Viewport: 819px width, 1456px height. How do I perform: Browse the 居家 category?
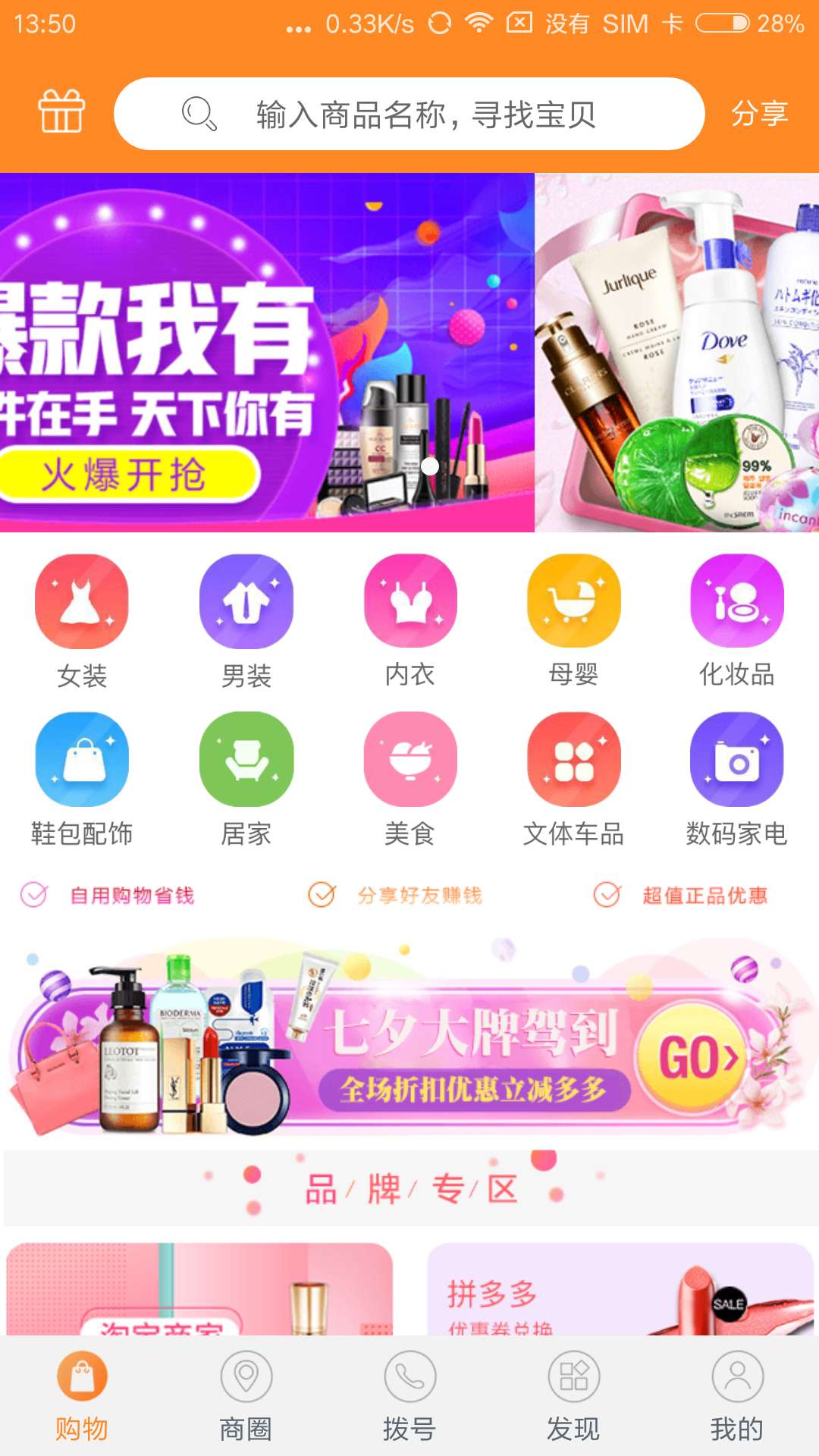(246, 779)
